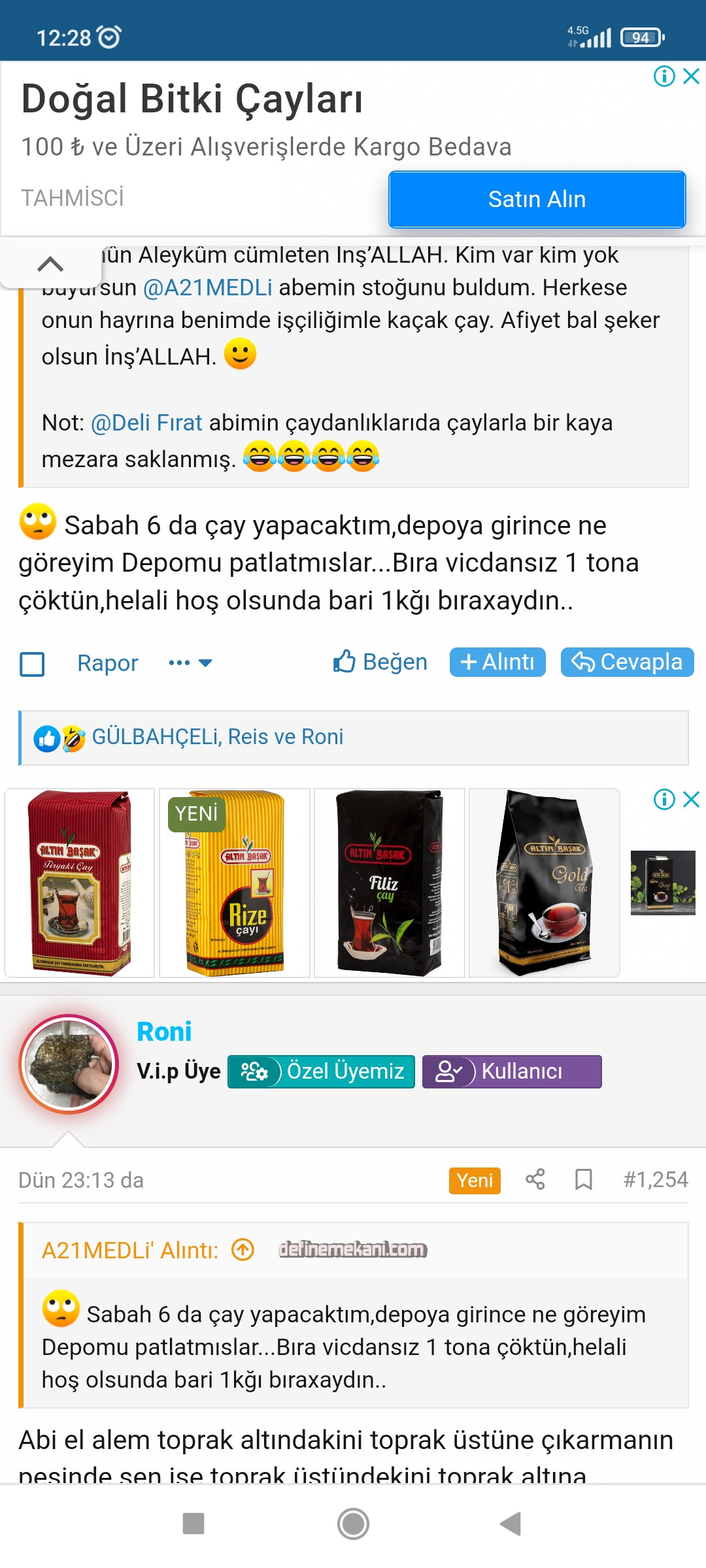Report this post via Rapor
The image size is (706, 1568).
click(x=107, y=663)
